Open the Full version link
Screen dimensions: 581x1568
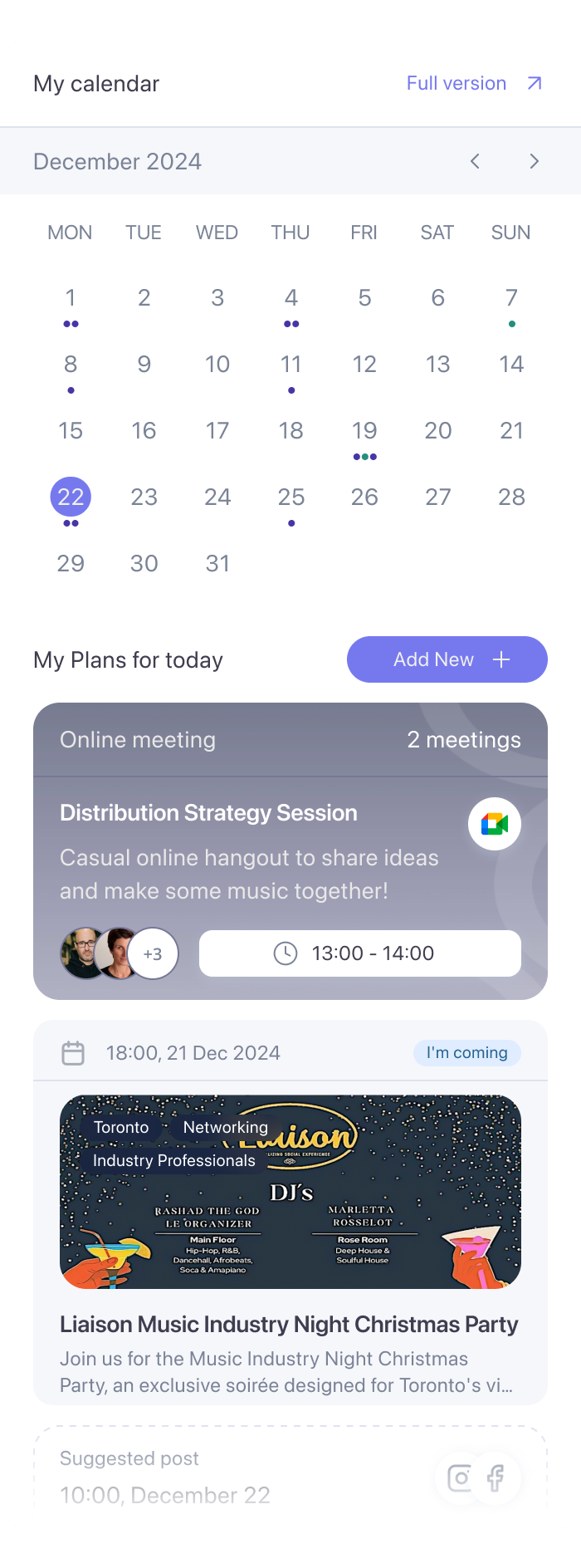tap(473, 83)
